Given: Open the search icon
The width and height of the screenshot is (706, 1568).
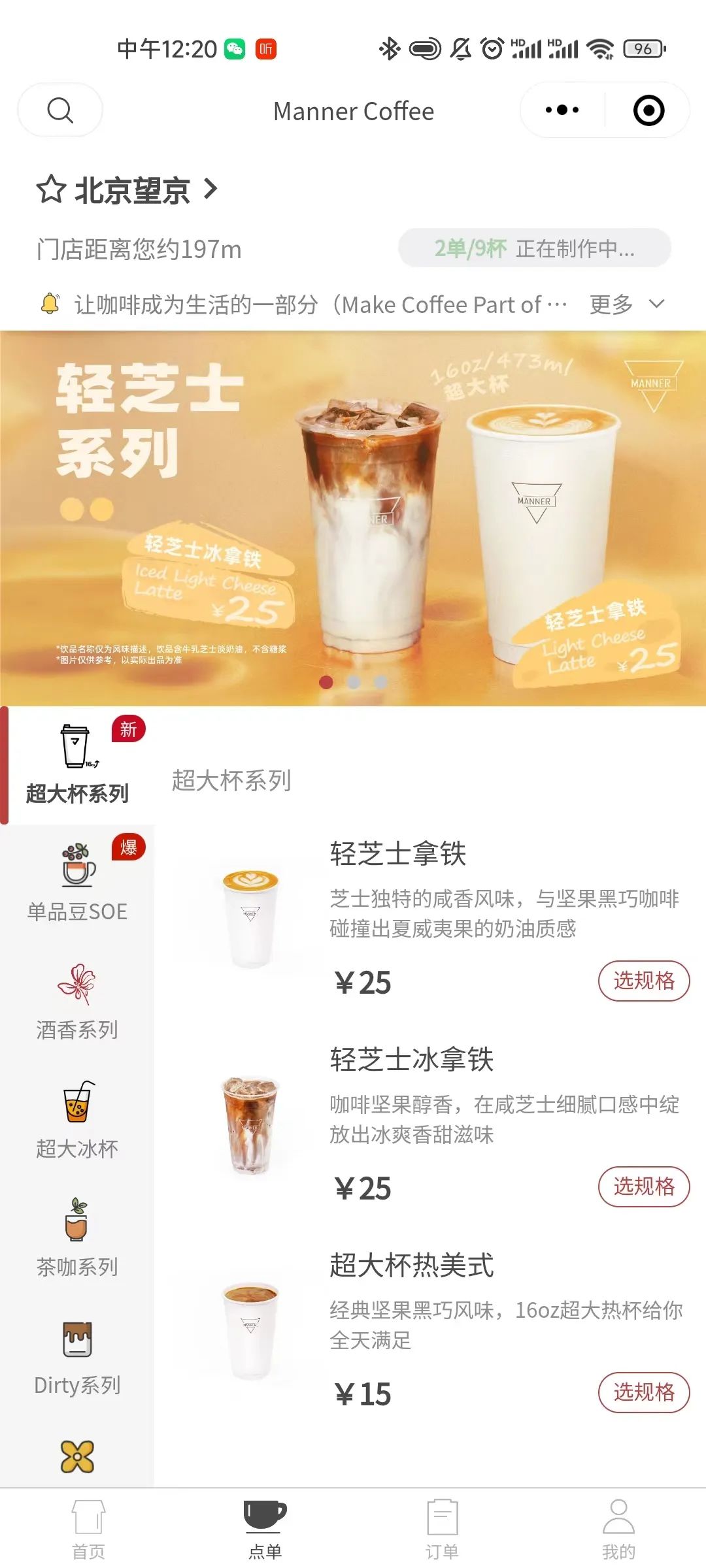Looking at the screenshot, I should [60, 110].
